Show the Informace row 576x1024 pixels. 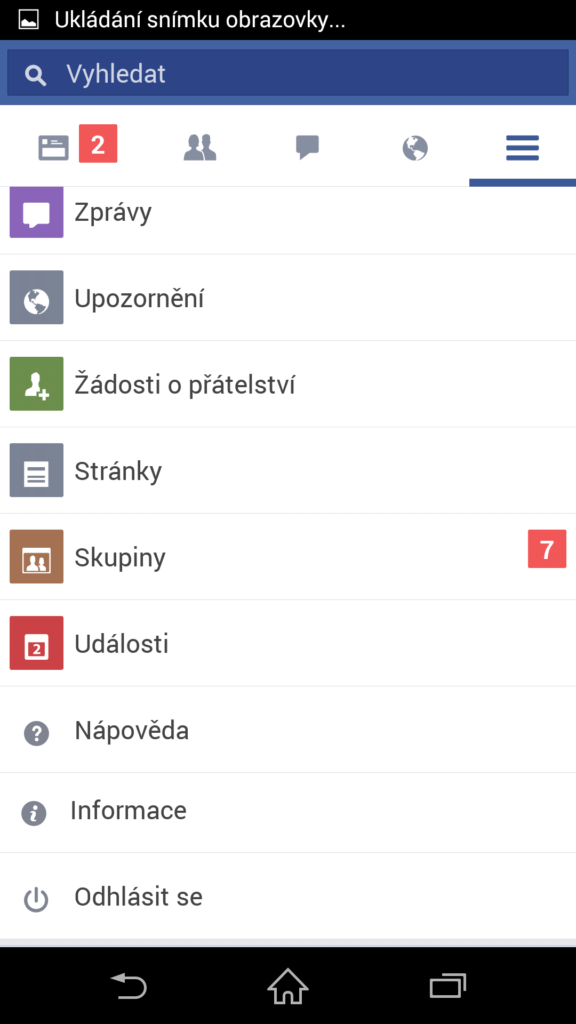click(x=288, y=812)
